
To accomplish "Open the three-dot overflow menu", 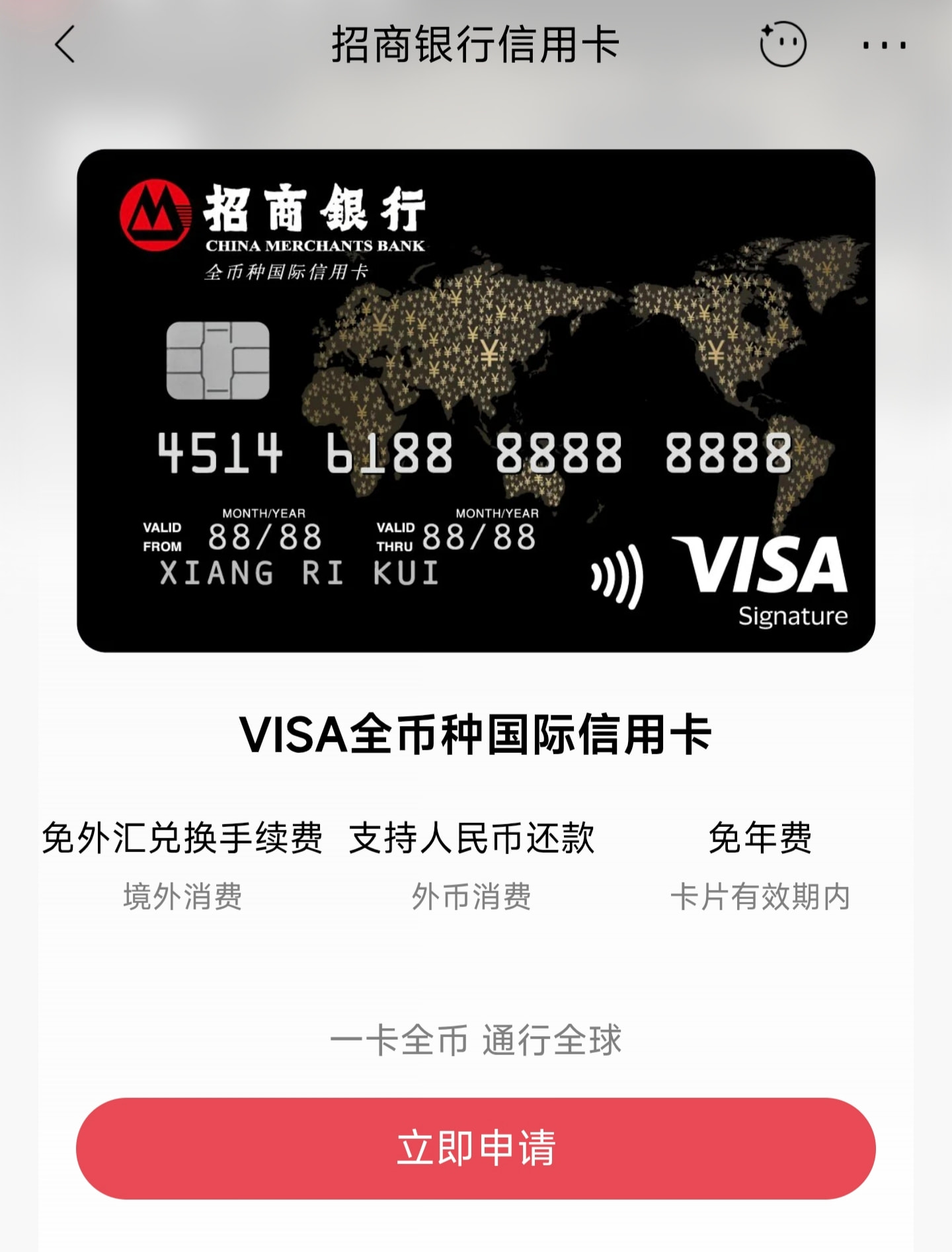I will (885, 46).
